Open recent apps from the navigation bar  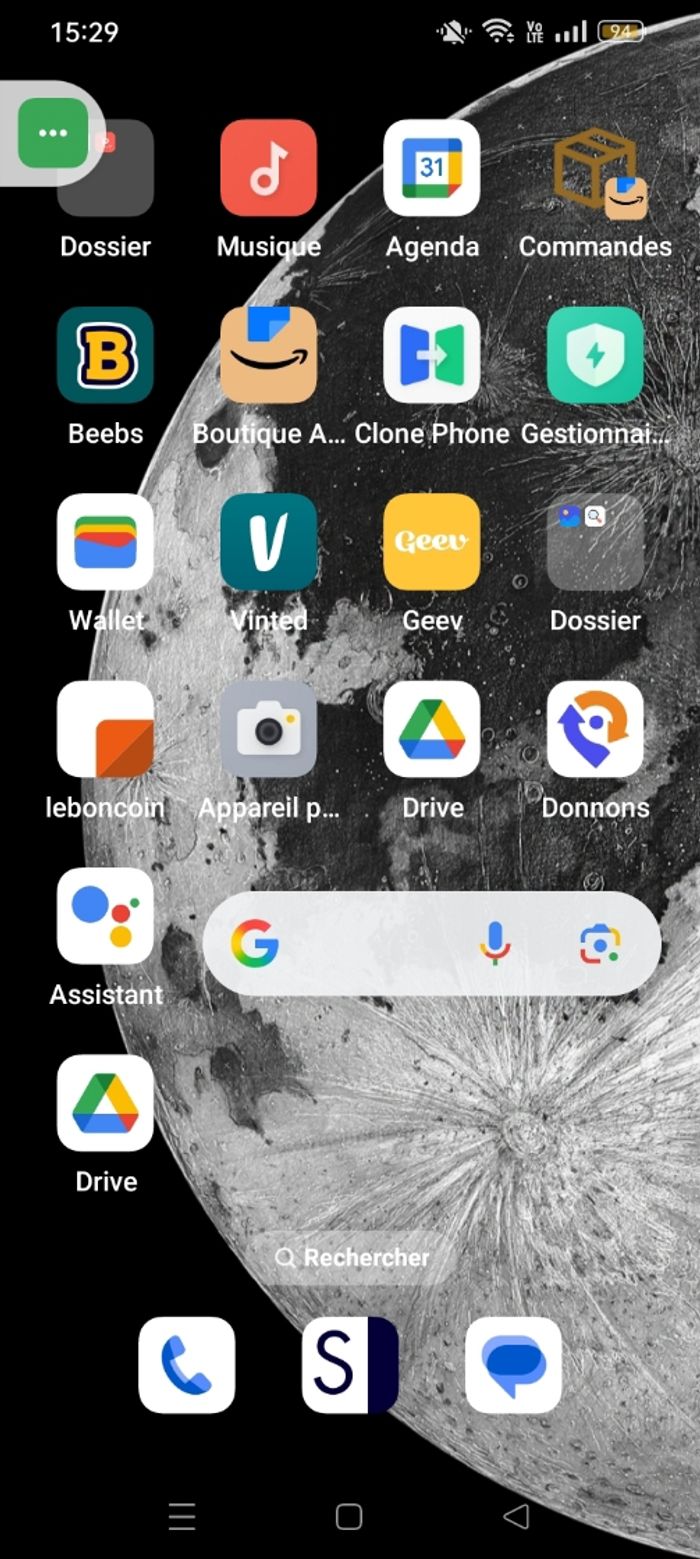[182, 1517]
